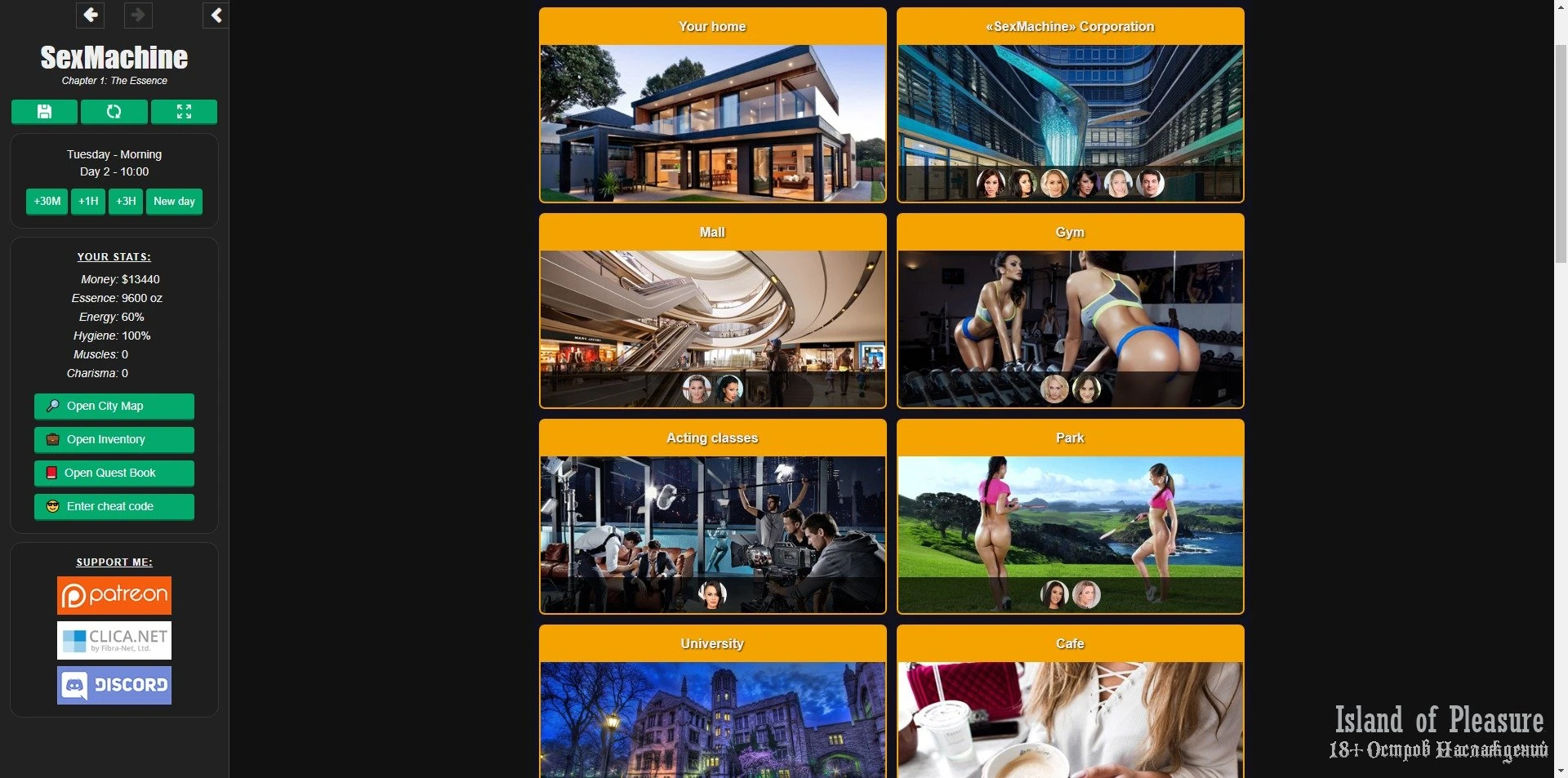Viewport: 1568px width, 778px height.
Task: Open the CLICA.NET banner
Action: pyautogui.click(x=114, y=640)
